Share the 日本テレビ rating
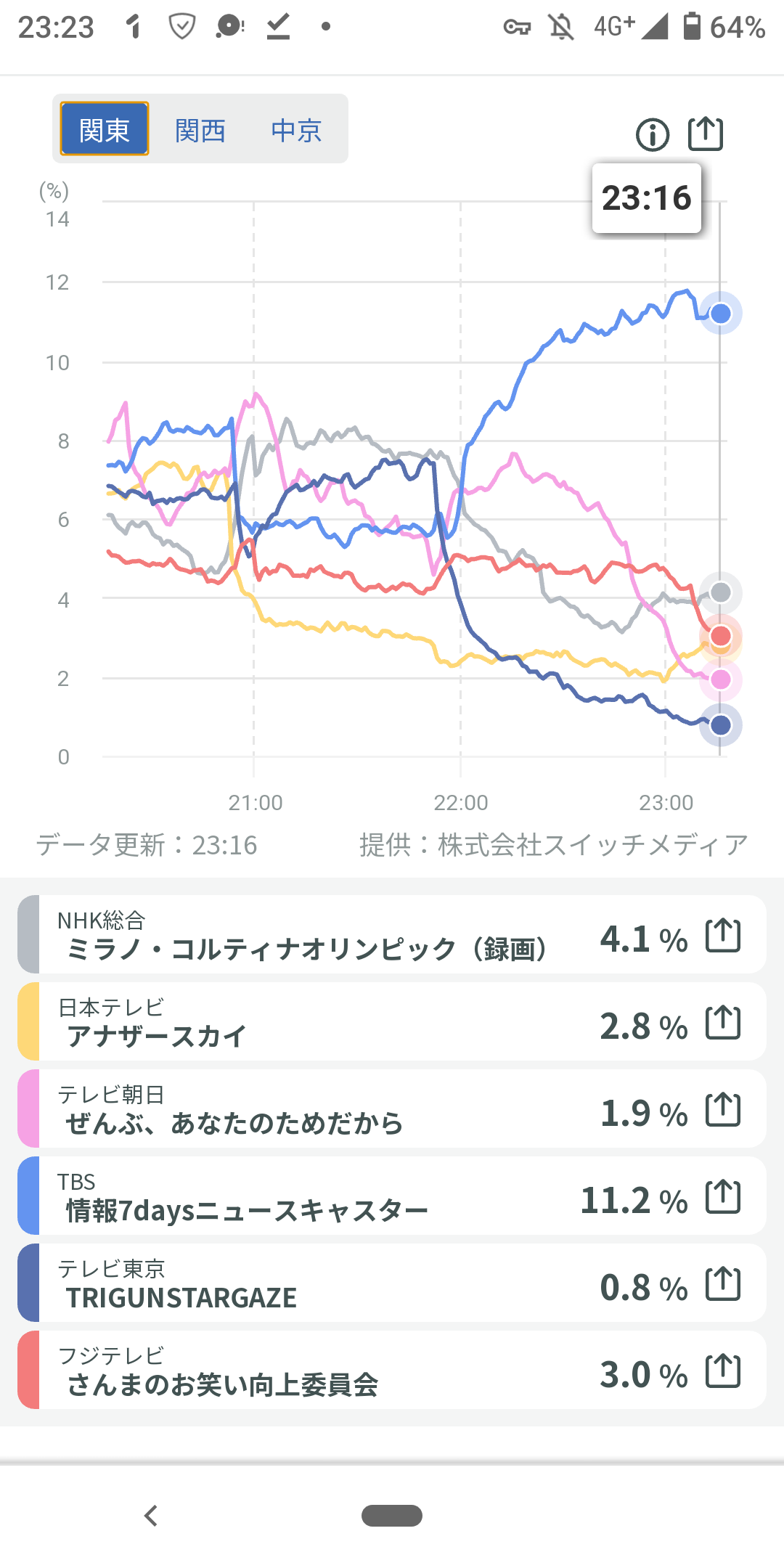Screen dimensions: 784x1568 tap(723, 1023)
